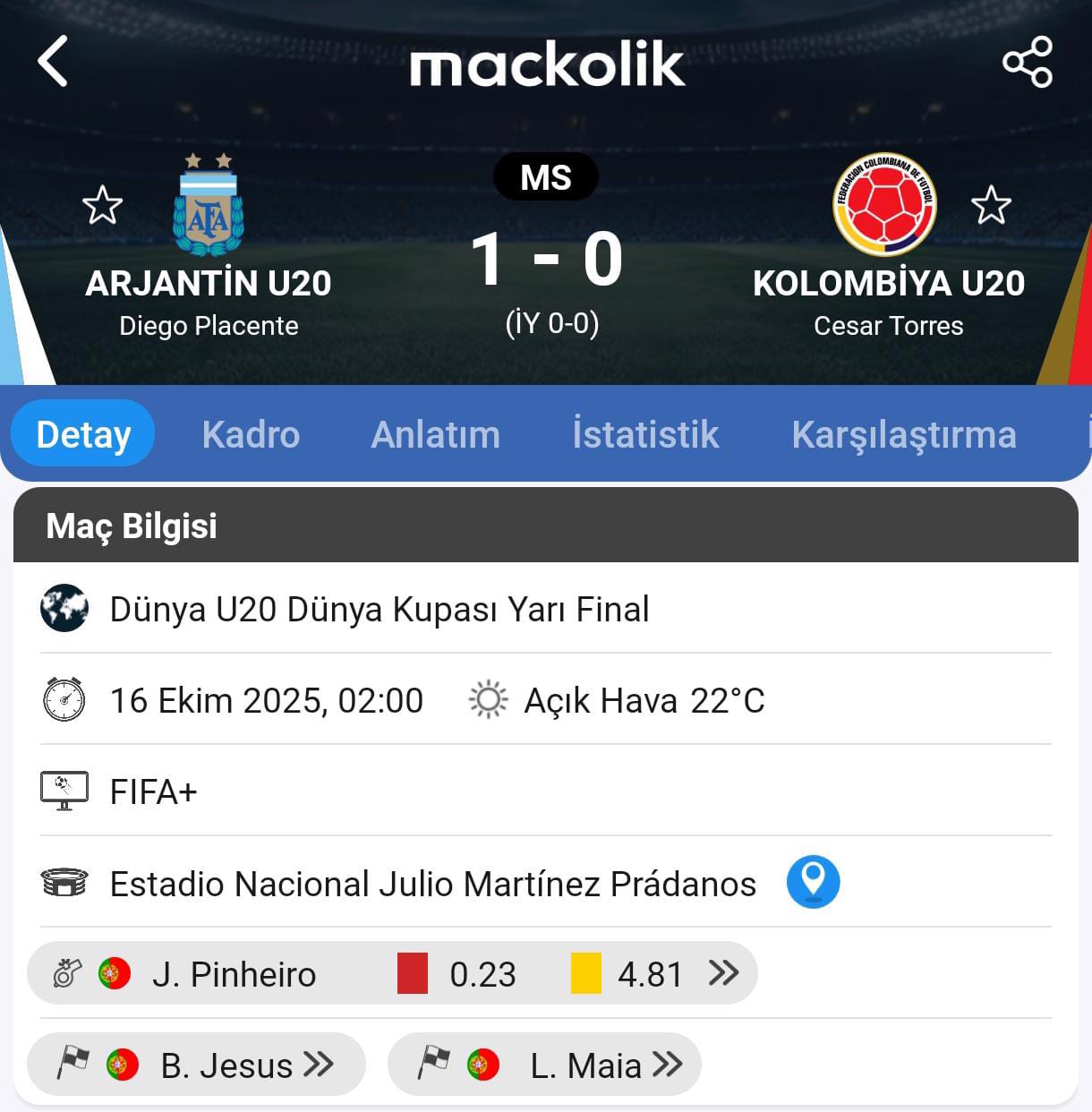
Task: View assistant referee L. Maia
Action: tap(544, 1065)
